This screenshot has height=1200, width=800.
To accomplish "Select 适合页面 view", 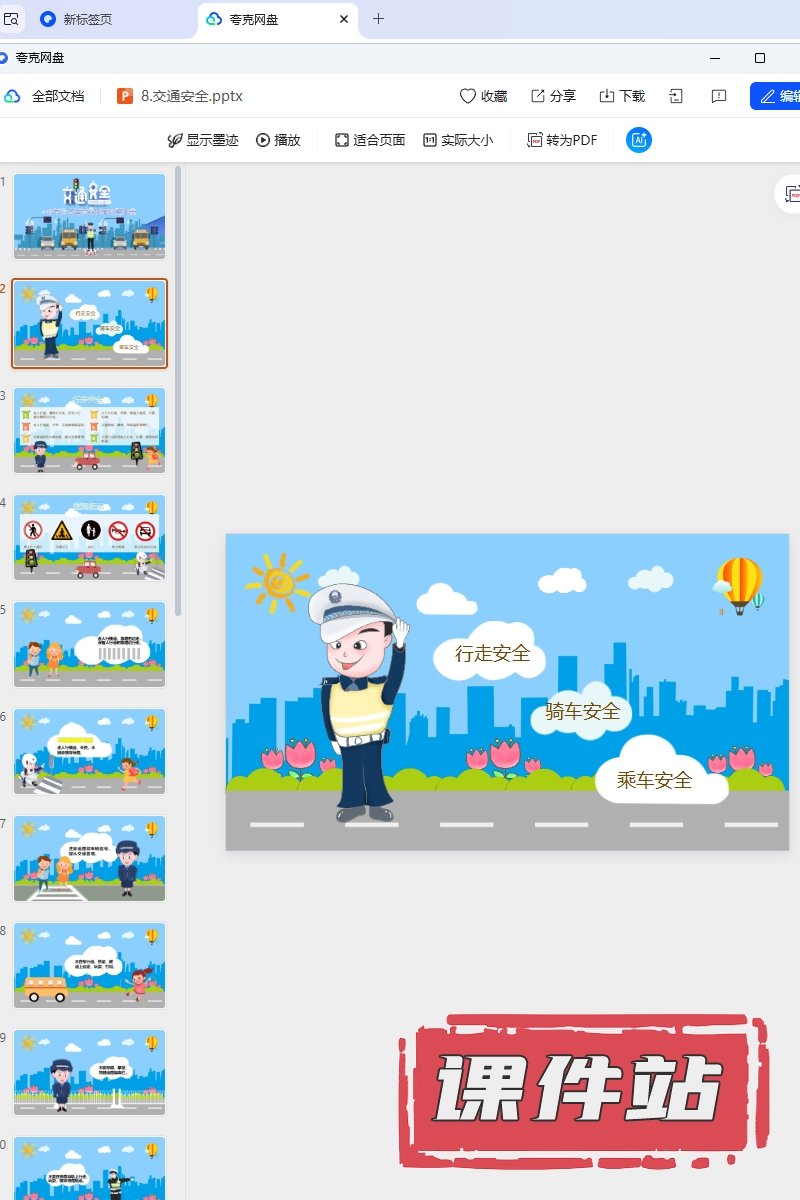I will point(369,140).
